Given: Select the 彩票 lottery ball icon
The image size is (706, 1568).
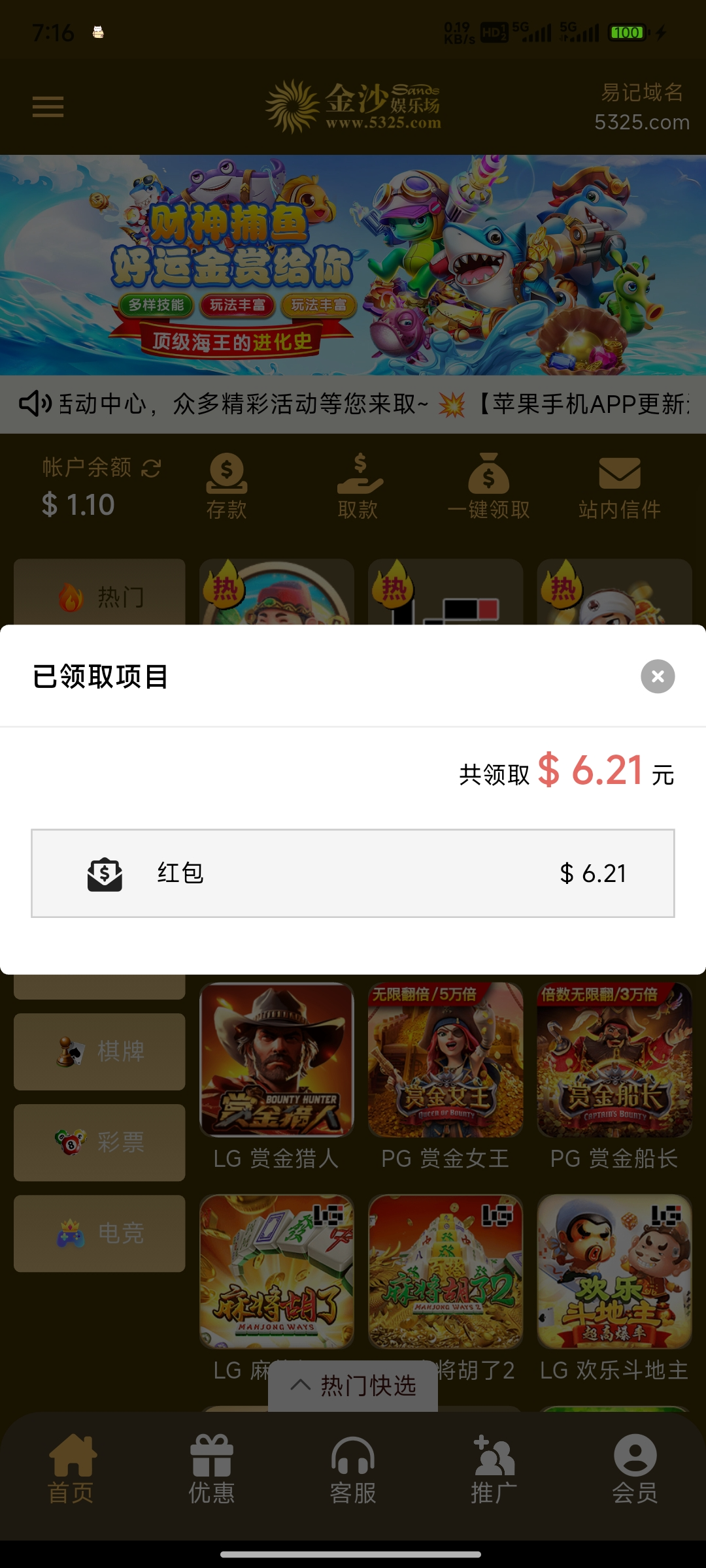Looking at the screenshot, I should pyautogui.click(x=99, y=1143).
